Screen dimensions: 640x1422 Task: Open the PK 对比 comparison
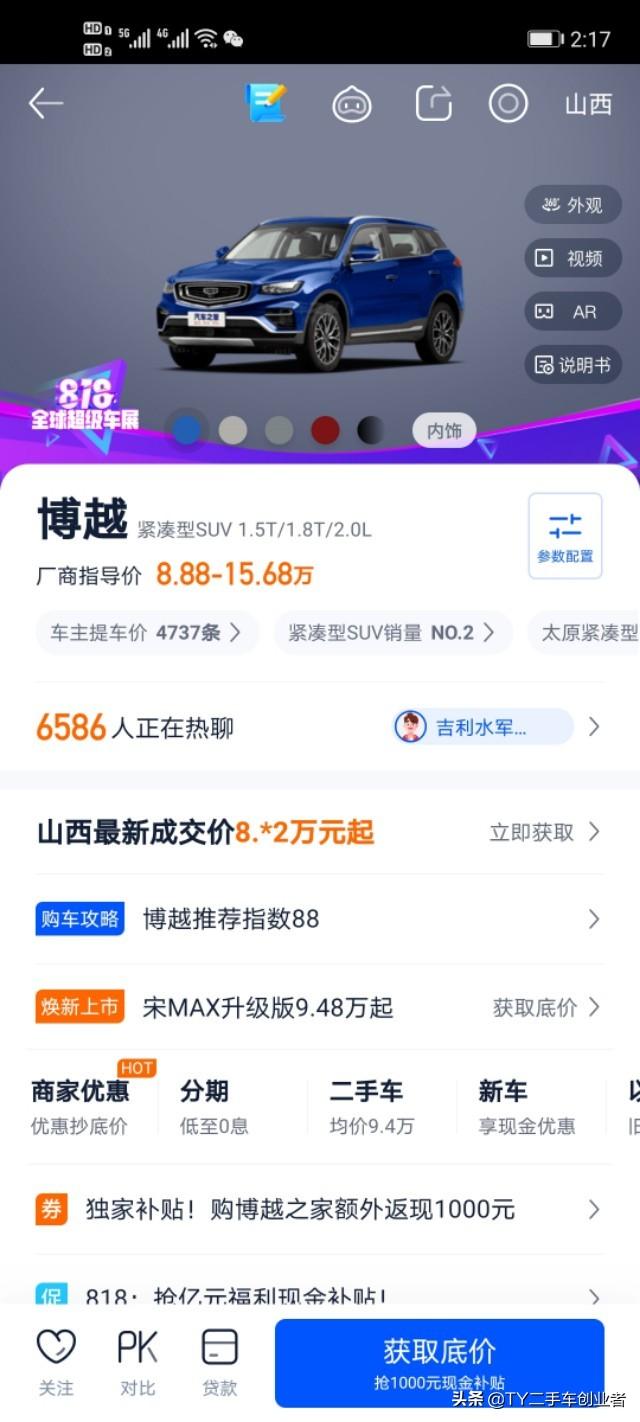(138, 1362)
